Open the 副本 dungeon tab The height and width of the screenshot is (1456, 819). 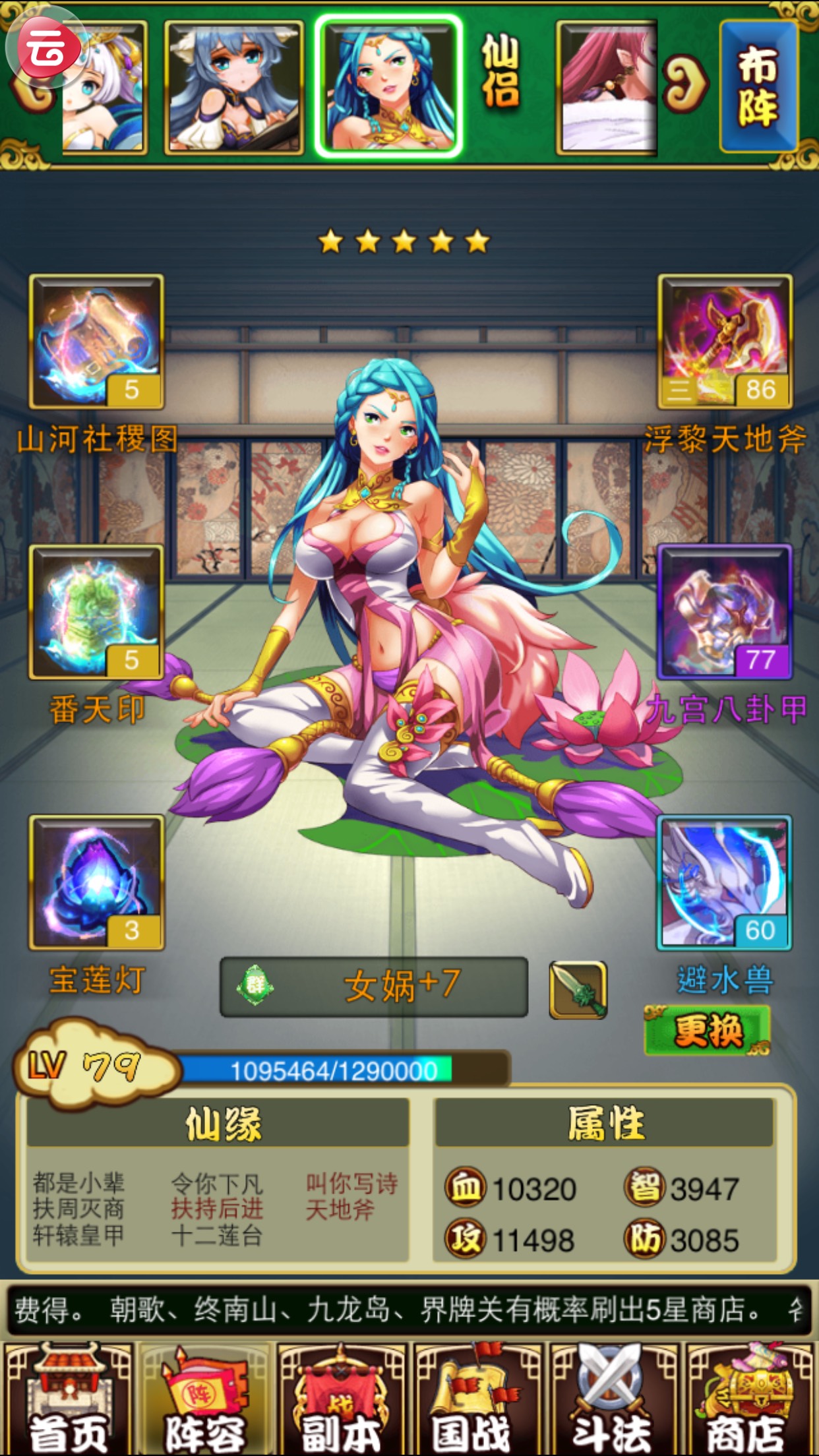(342, 1398)
